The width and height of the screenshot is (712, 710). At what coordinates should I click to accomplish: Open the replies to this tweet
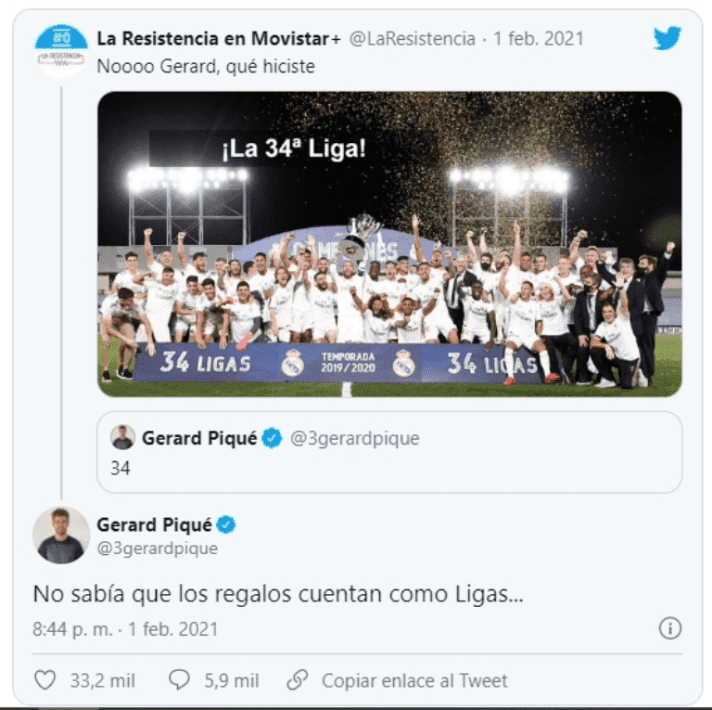pyautogui.click(x=180, y=680)
